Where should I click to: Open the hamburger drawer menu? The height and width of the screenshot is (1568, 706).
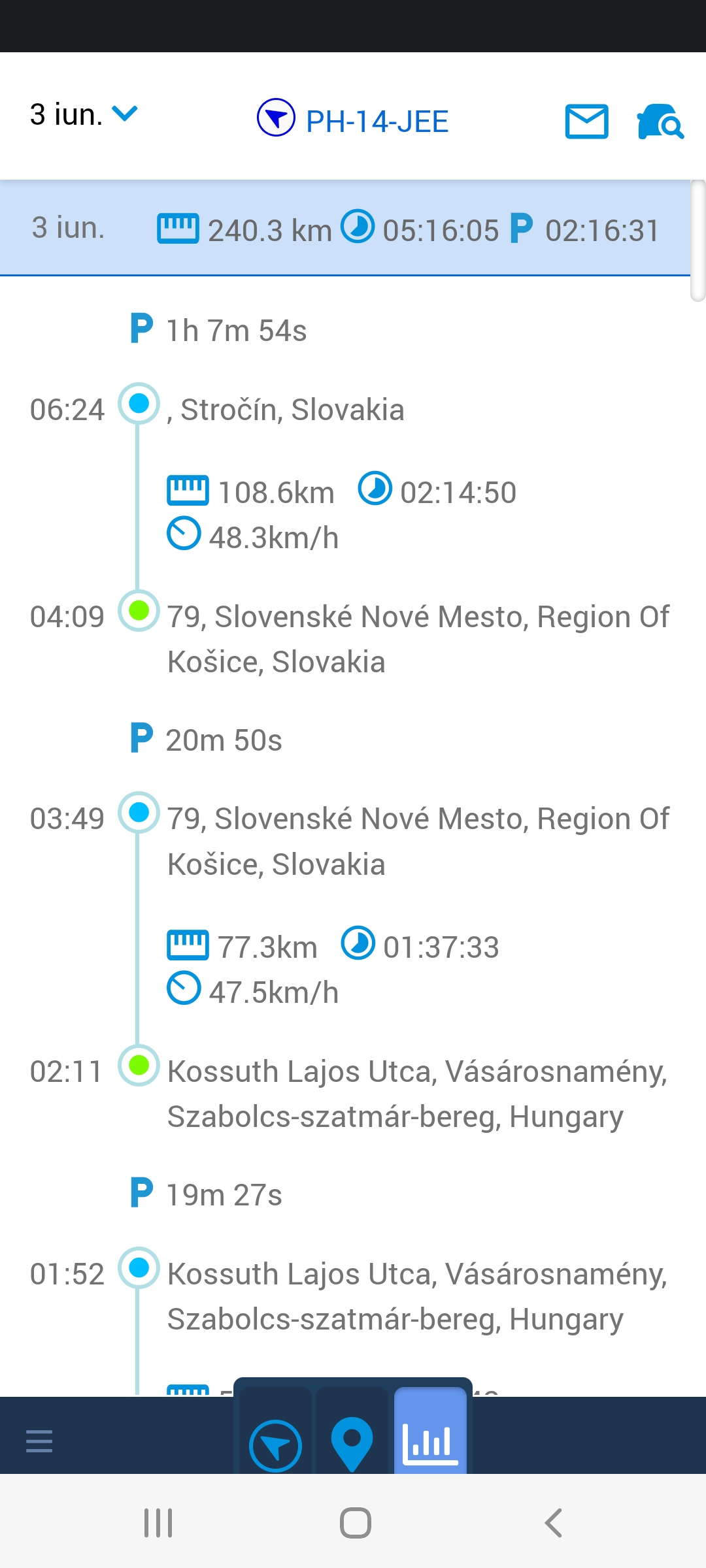[x=39, y=1441]
